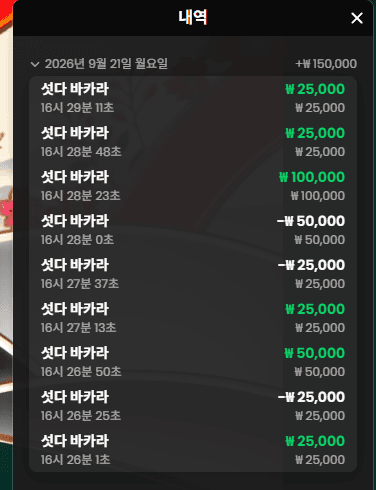Screen dimensions: 376x490
Task: Open the 16시 27분 13초 round entry
Action: [193, 318]
